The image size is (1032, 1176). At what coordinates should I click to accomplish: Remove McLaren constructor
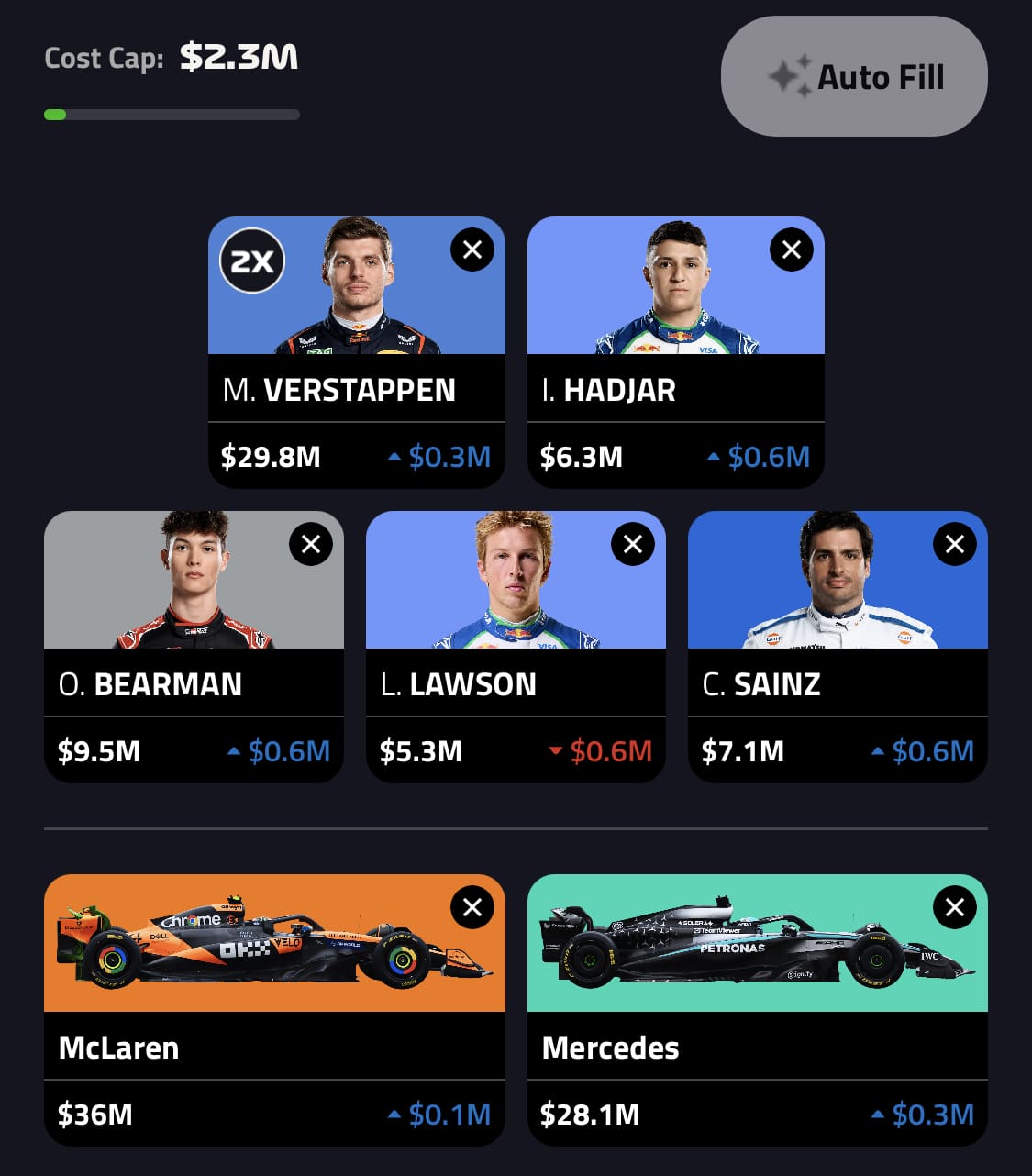[x=472, y=907]
